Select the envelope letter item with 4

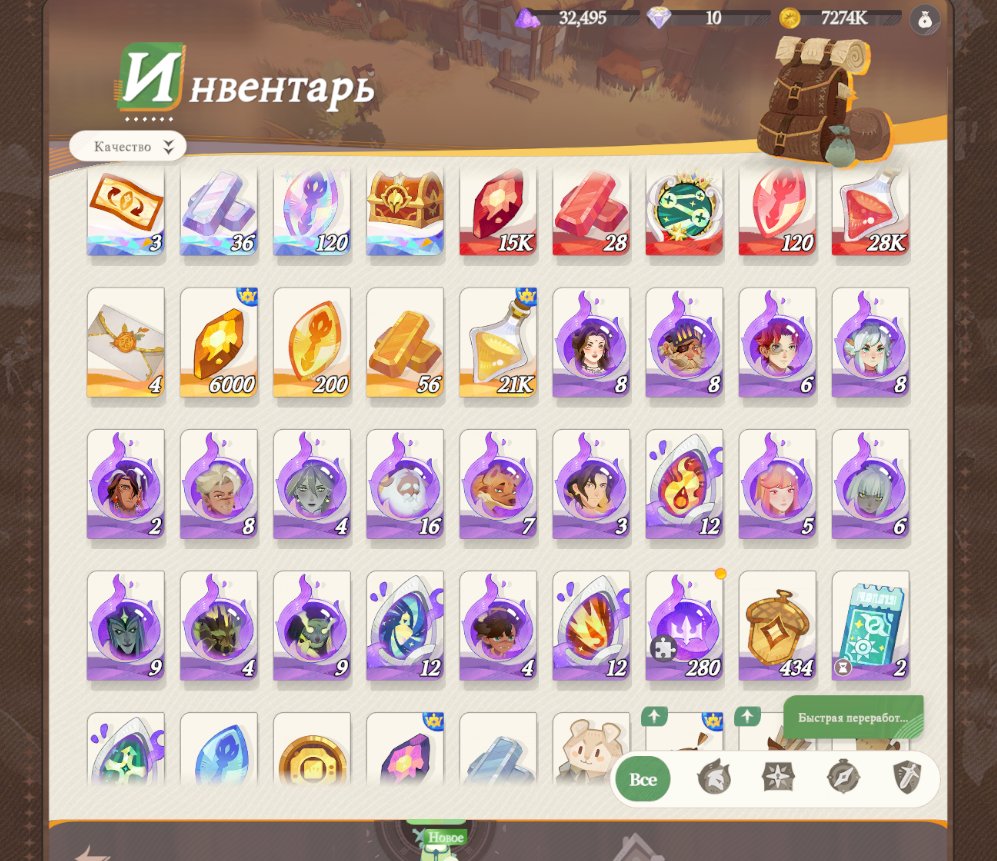pos(126,342)
